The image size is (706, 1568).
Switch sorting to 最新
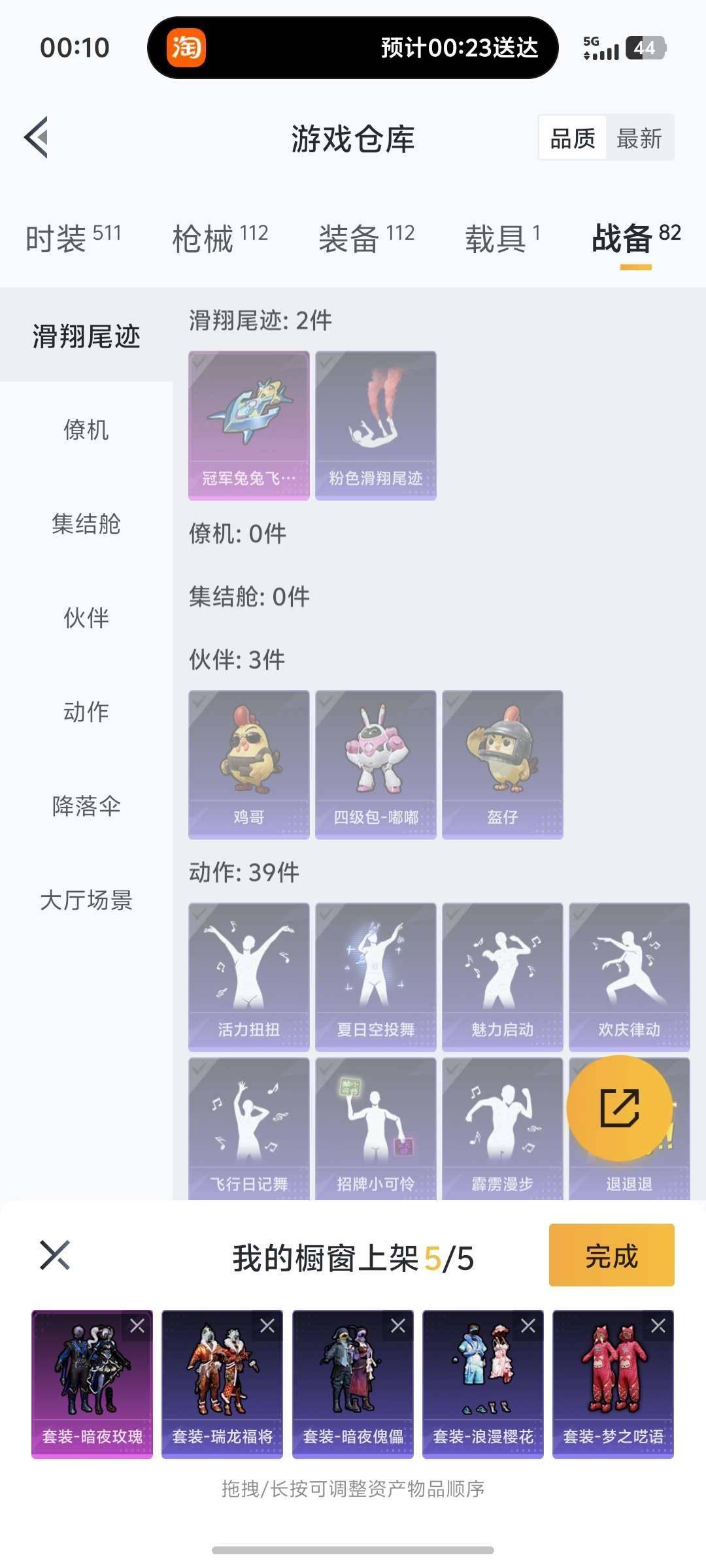pyautogui.click(x=639, y=139)
